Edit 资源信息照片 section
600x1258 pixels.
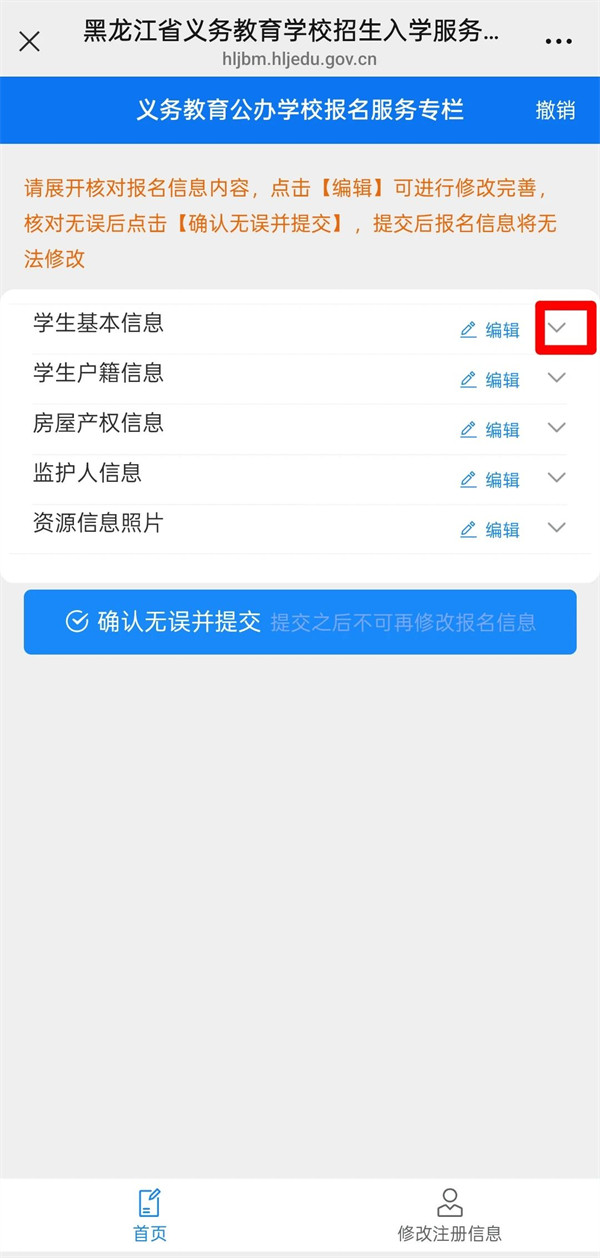490,530
